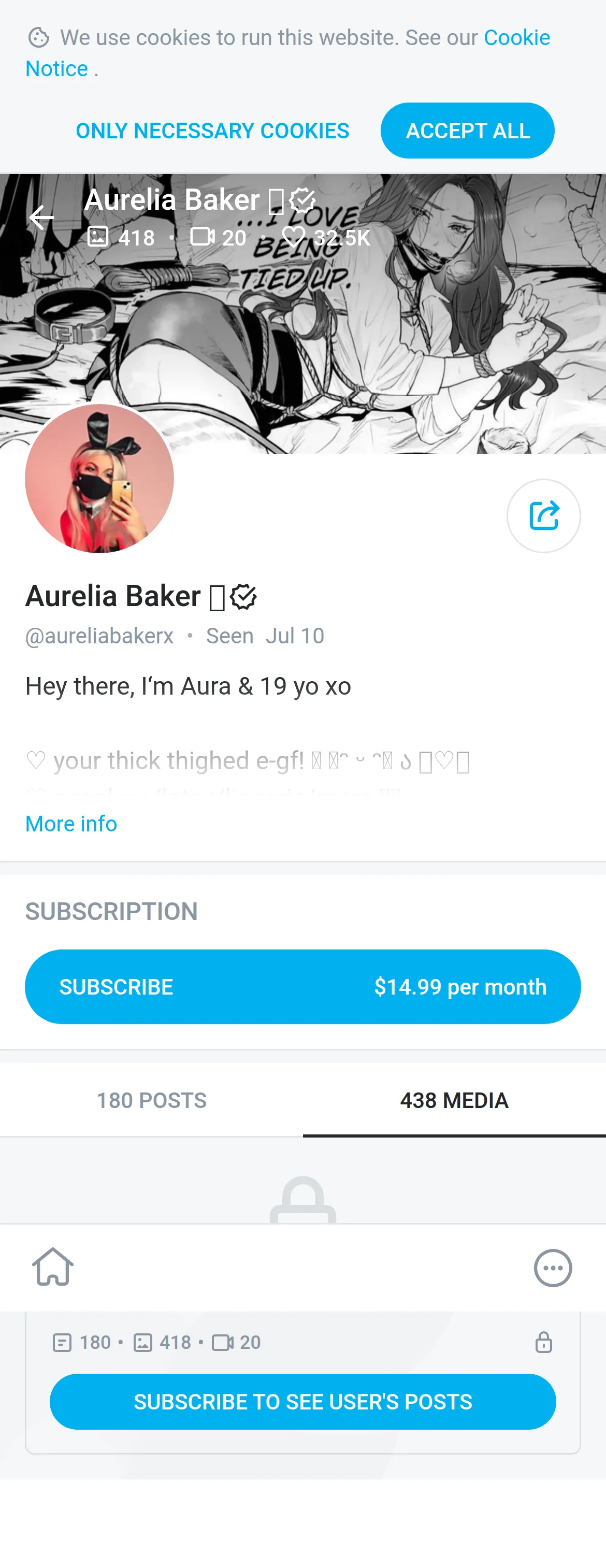Expand bio with More info

tap(71, 823)
